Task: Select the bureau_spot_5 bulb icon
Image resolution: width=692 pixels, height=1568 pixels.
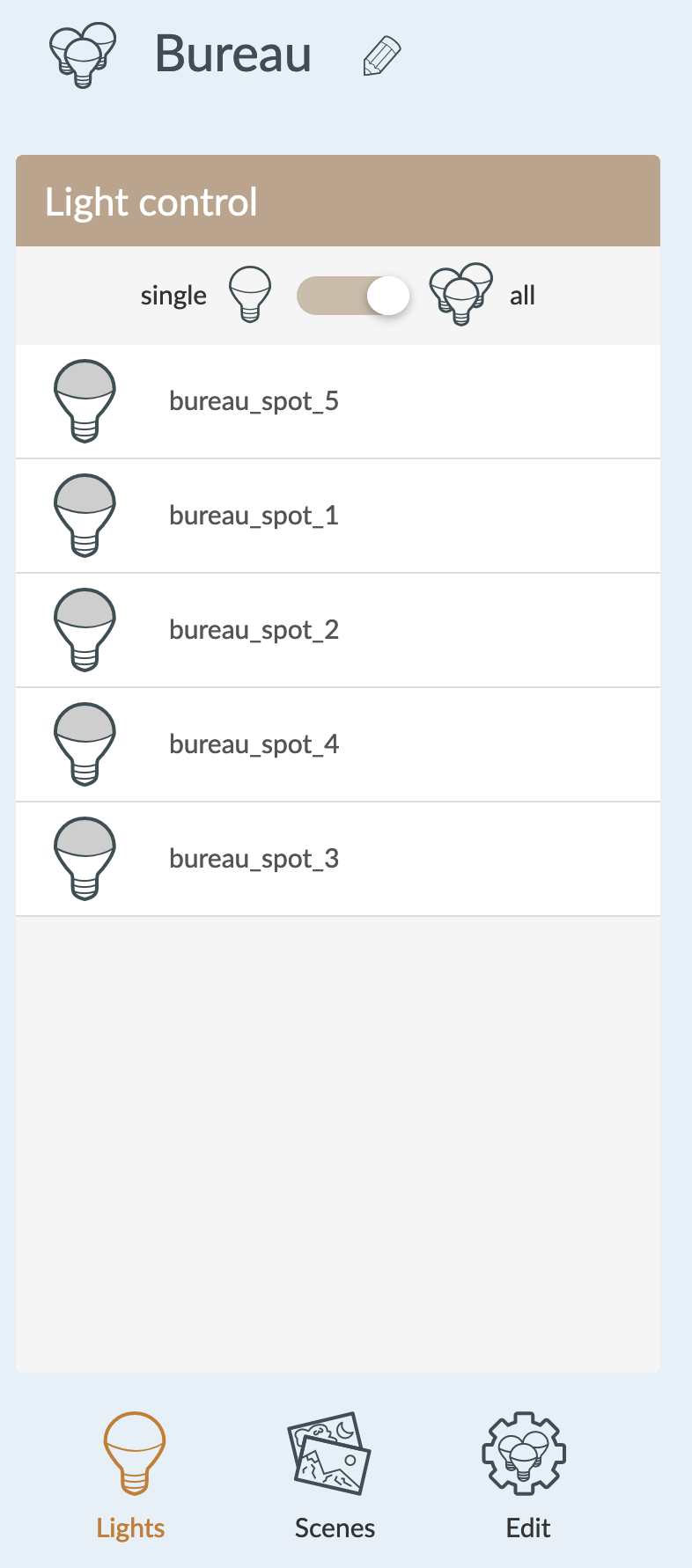Action: click(85, 401)
